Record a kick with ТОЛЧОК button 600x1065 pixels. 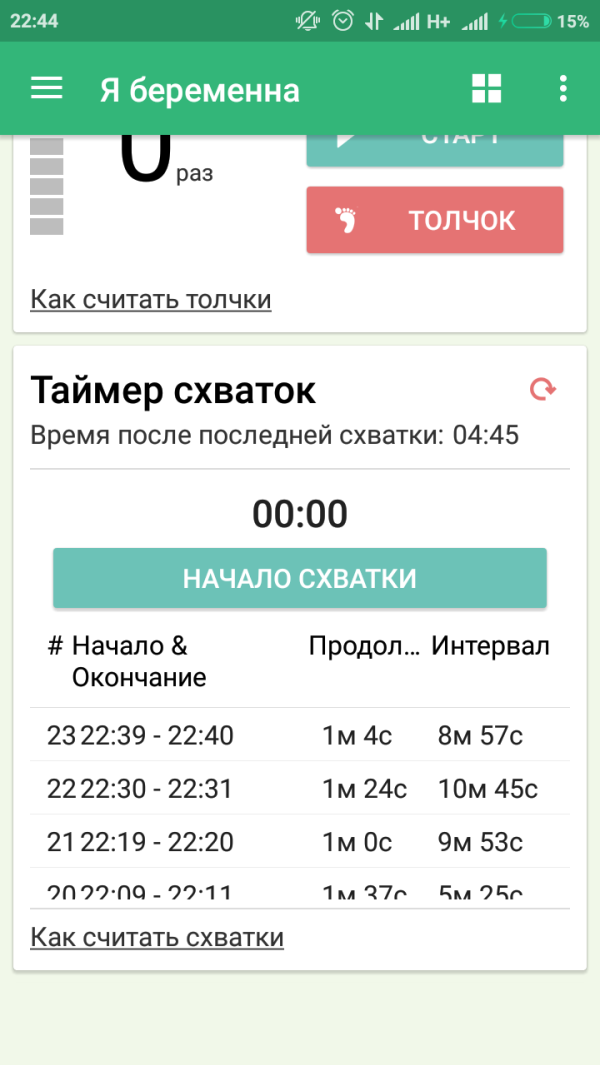point(435,220)
